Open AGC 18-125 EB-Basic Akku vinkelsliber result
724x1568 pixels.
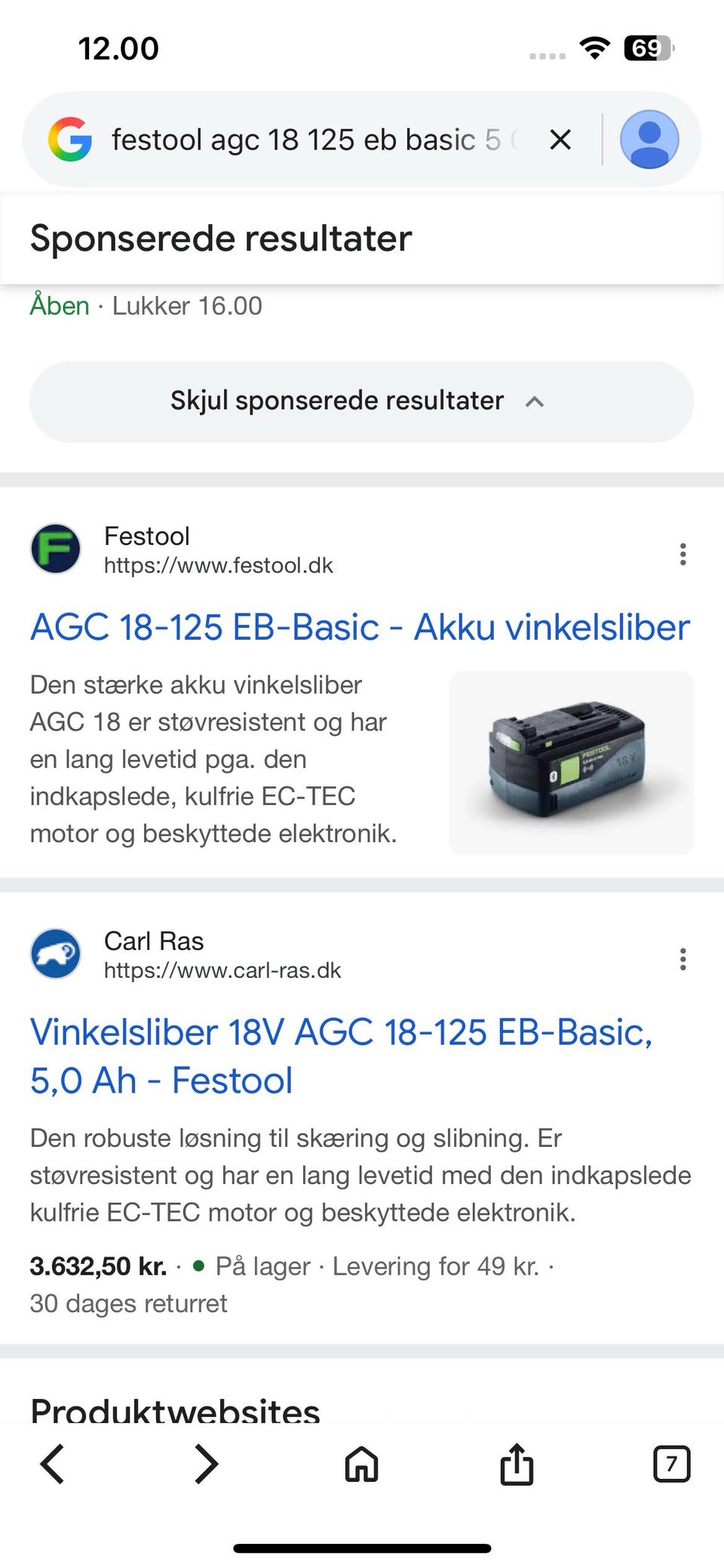pyautogui.click(x=360, y=627)
